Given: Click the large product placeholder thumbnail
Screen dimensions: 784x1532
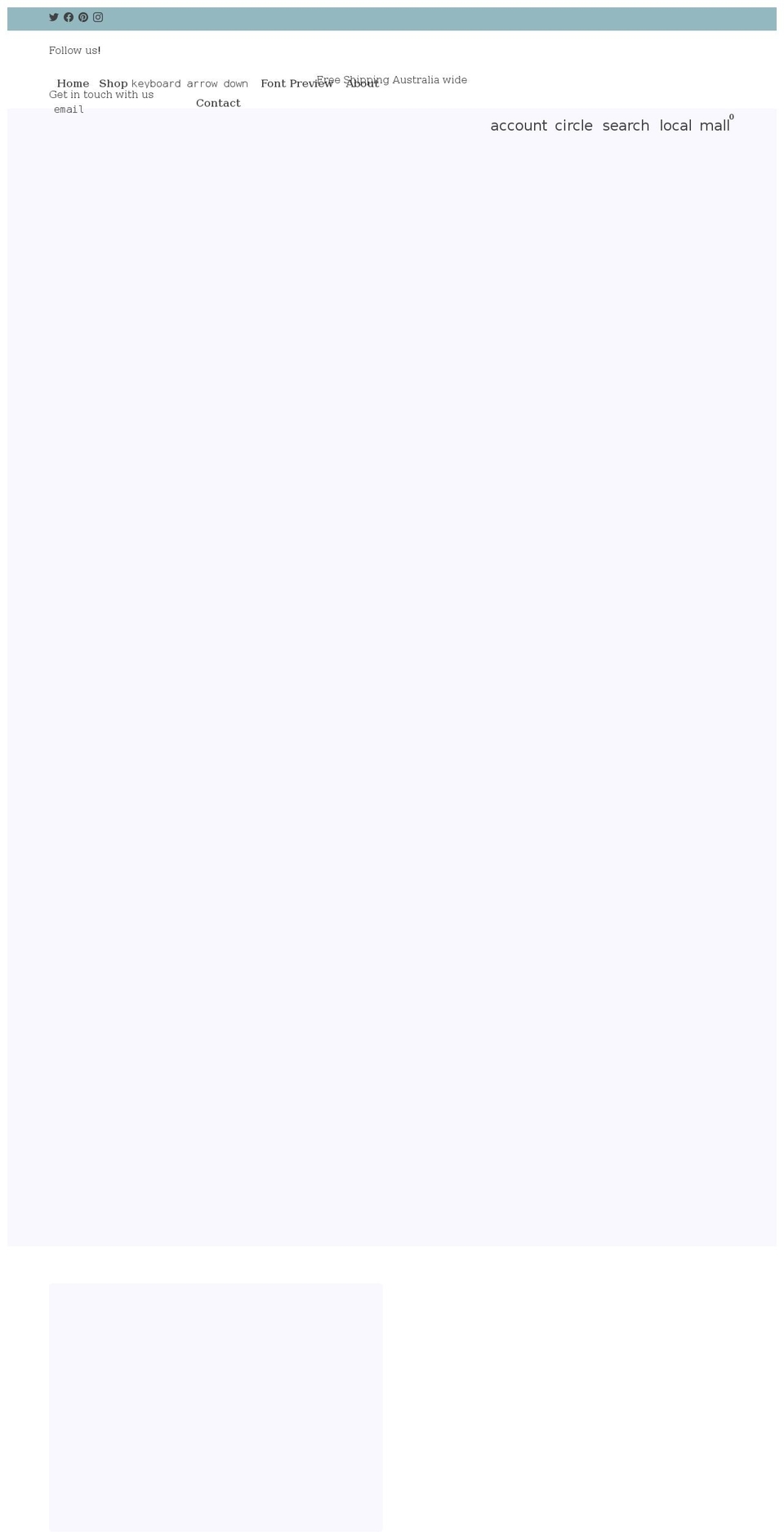Looking at the screenshot, I should tap(216, 1407).
